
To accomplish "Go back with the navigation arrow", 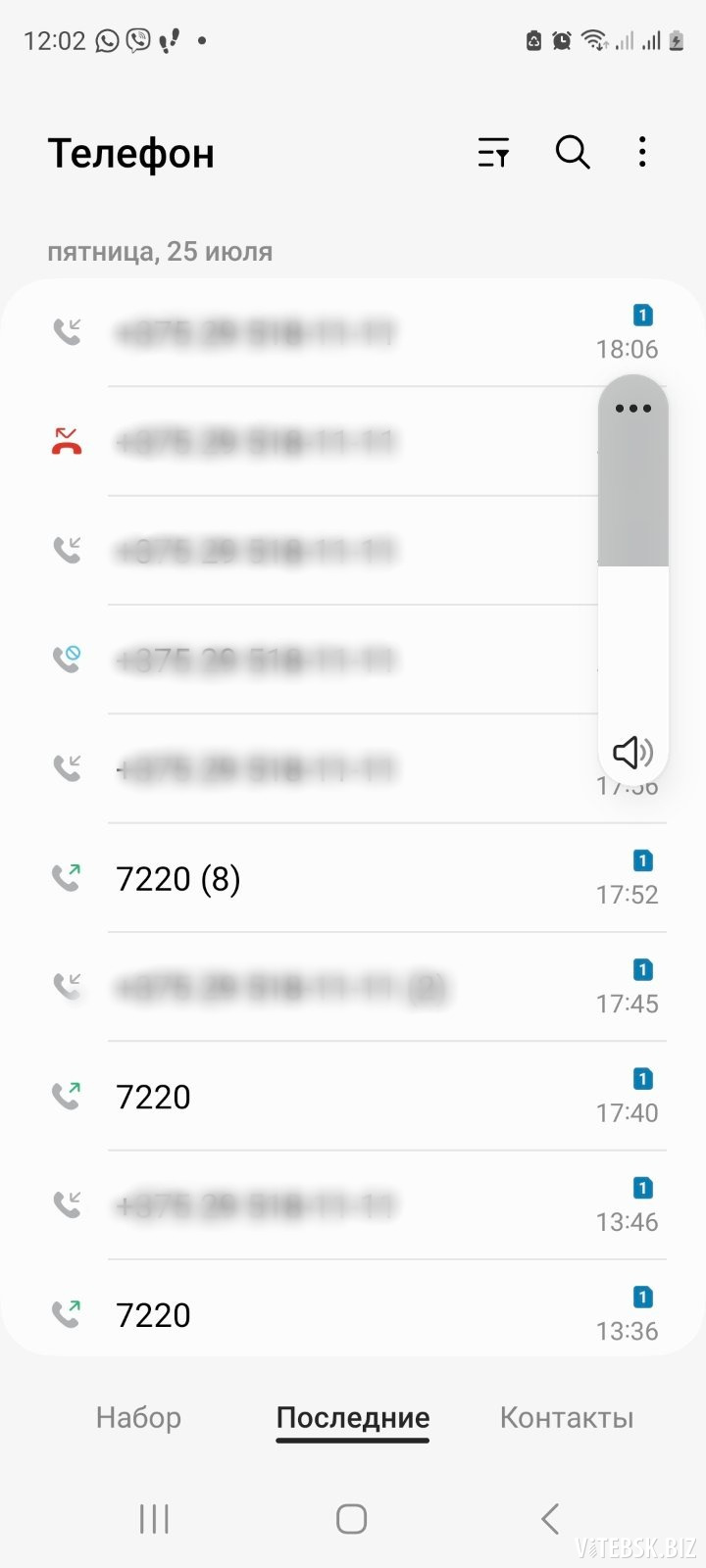I will click(550, 1519).
